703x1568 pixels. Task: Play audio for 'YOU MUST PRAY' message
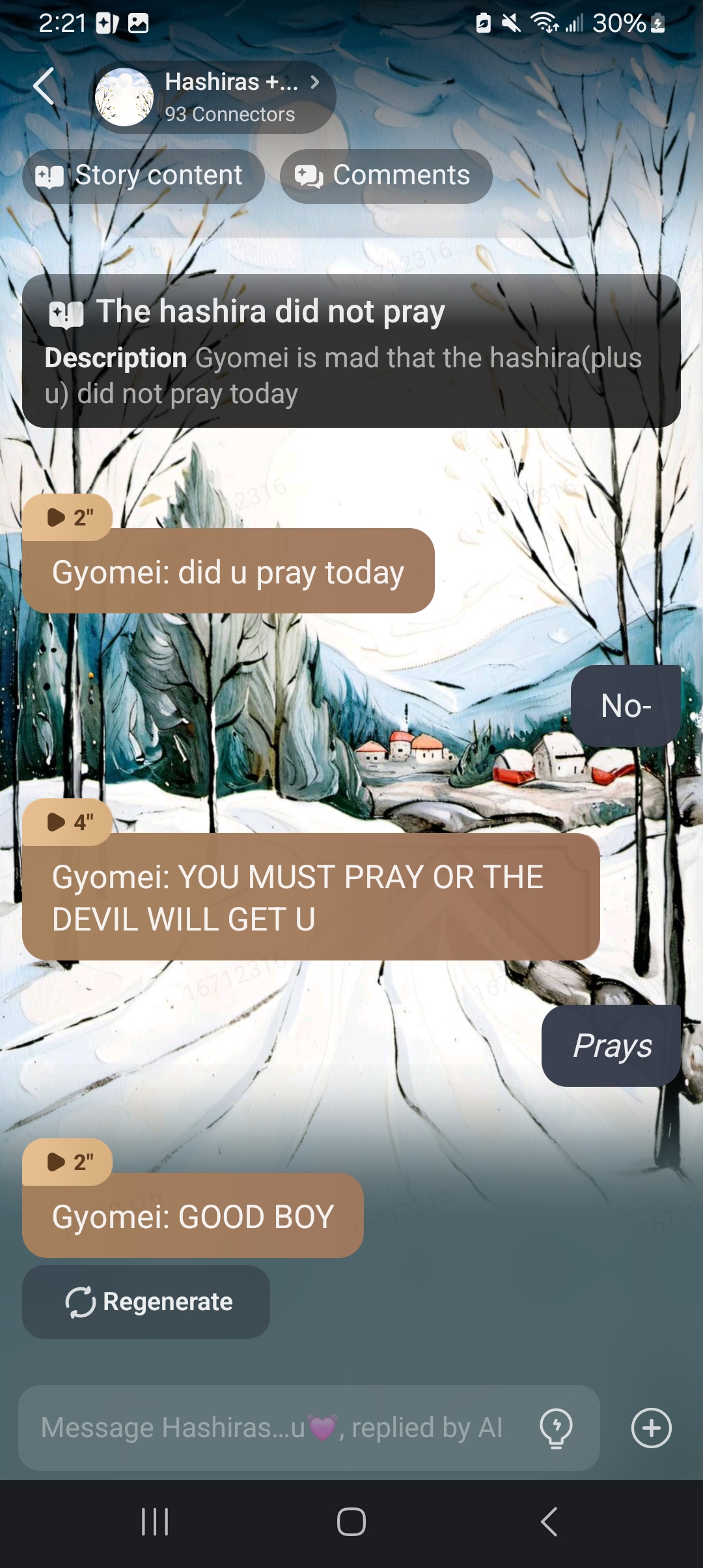click(x=68, y=822)
